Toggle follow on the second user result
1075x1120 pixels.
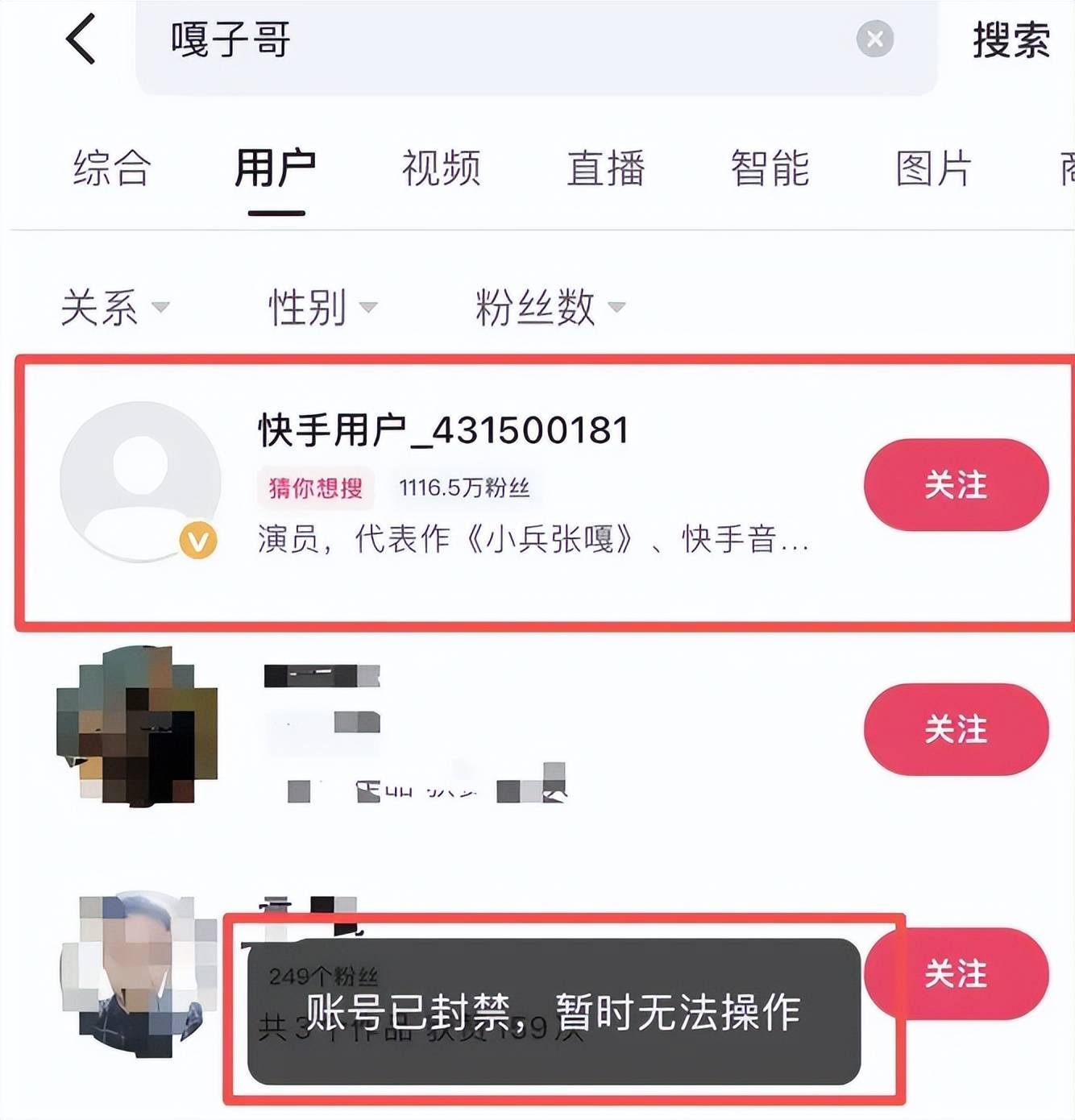click(955, 730)
